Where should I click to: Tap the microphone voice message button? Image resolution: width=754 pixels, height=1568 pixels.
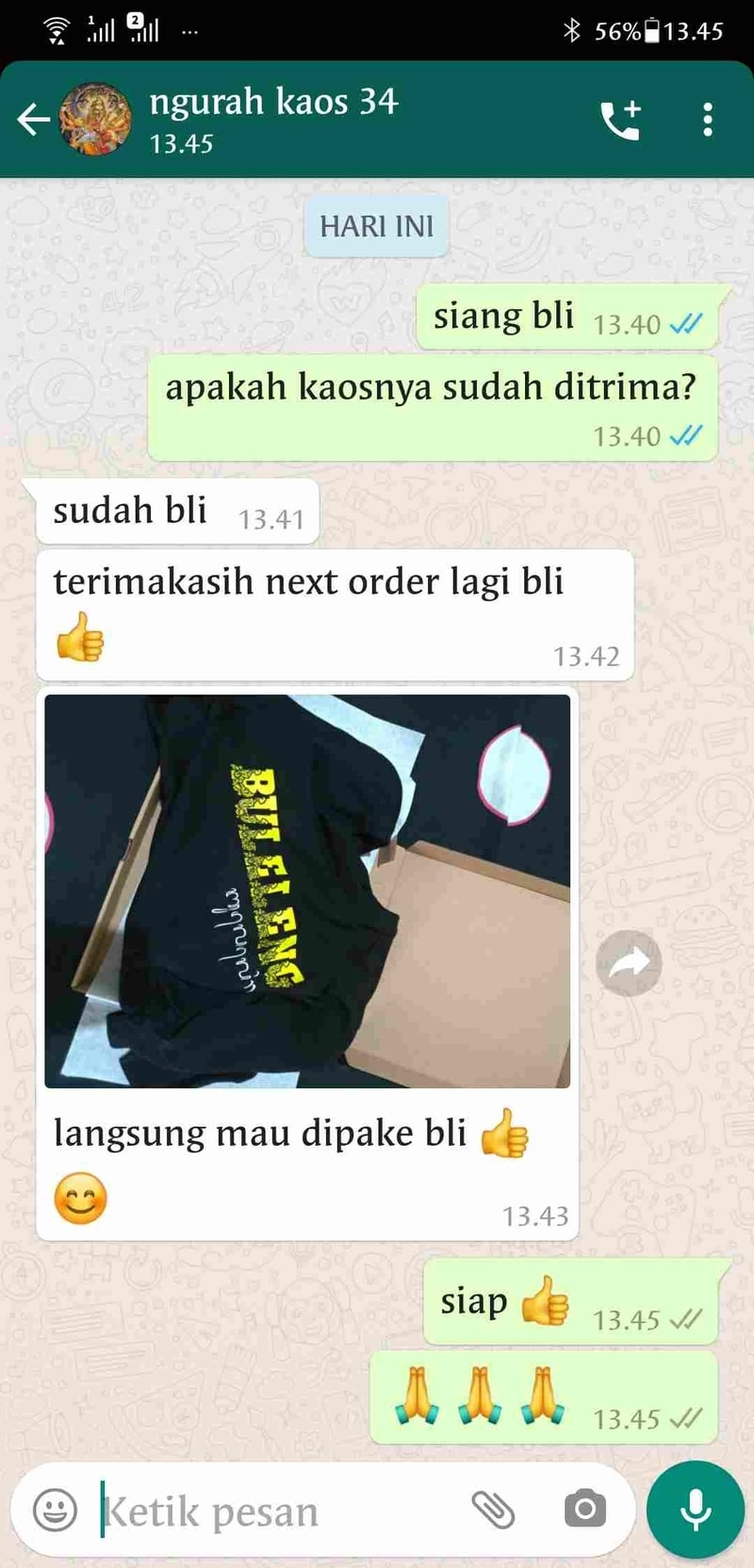click(x=696, y=1510)
